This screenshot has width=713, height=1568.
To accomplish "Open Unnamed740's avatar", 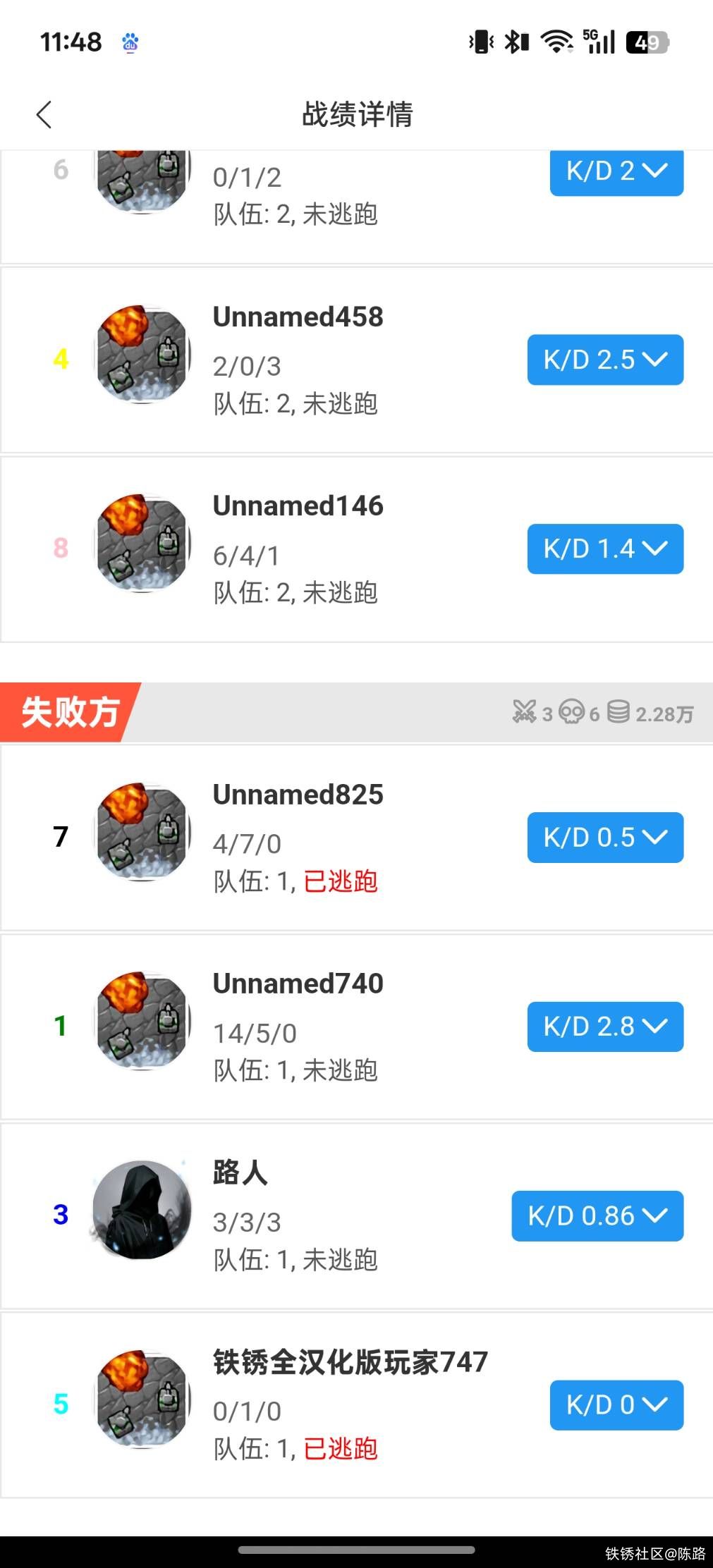I will coord(142,1021).
